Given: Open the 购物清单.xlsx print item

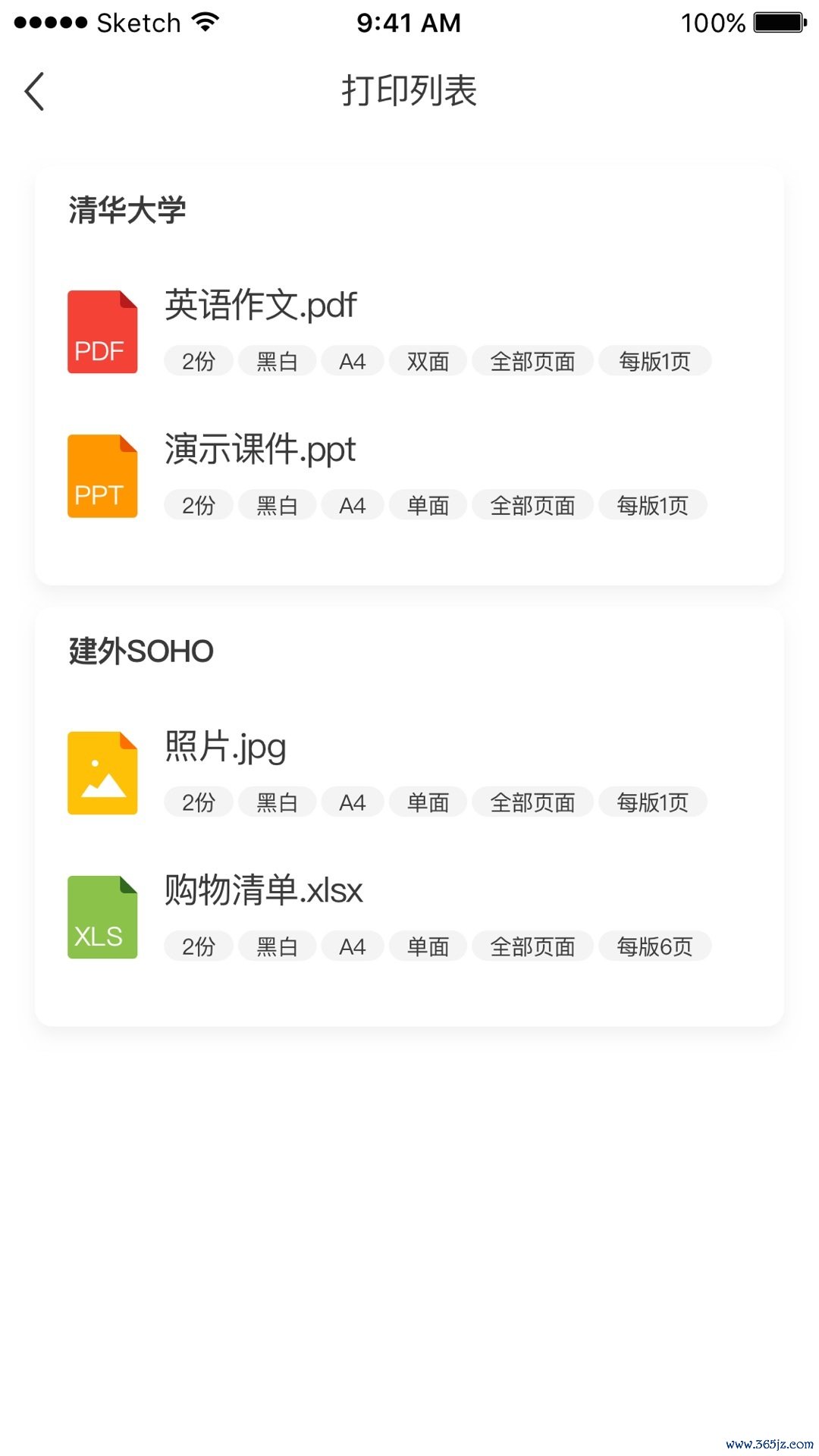Looking at the screenshot, I should click(x=263, y=891).
